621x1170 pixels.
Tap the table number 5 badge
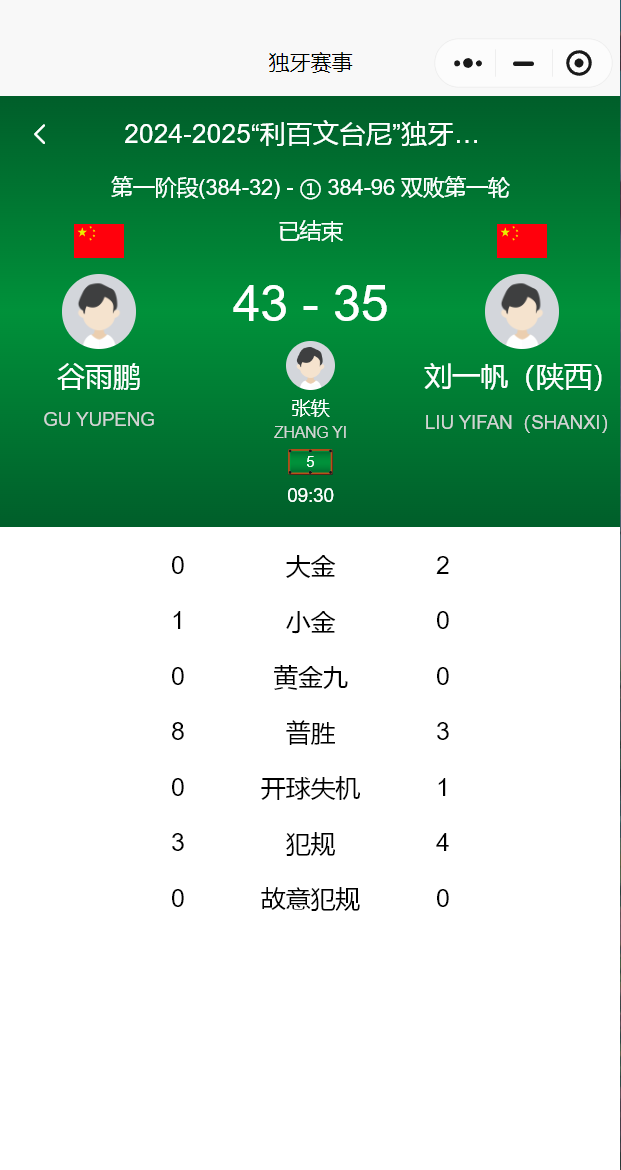pos(310,462)
